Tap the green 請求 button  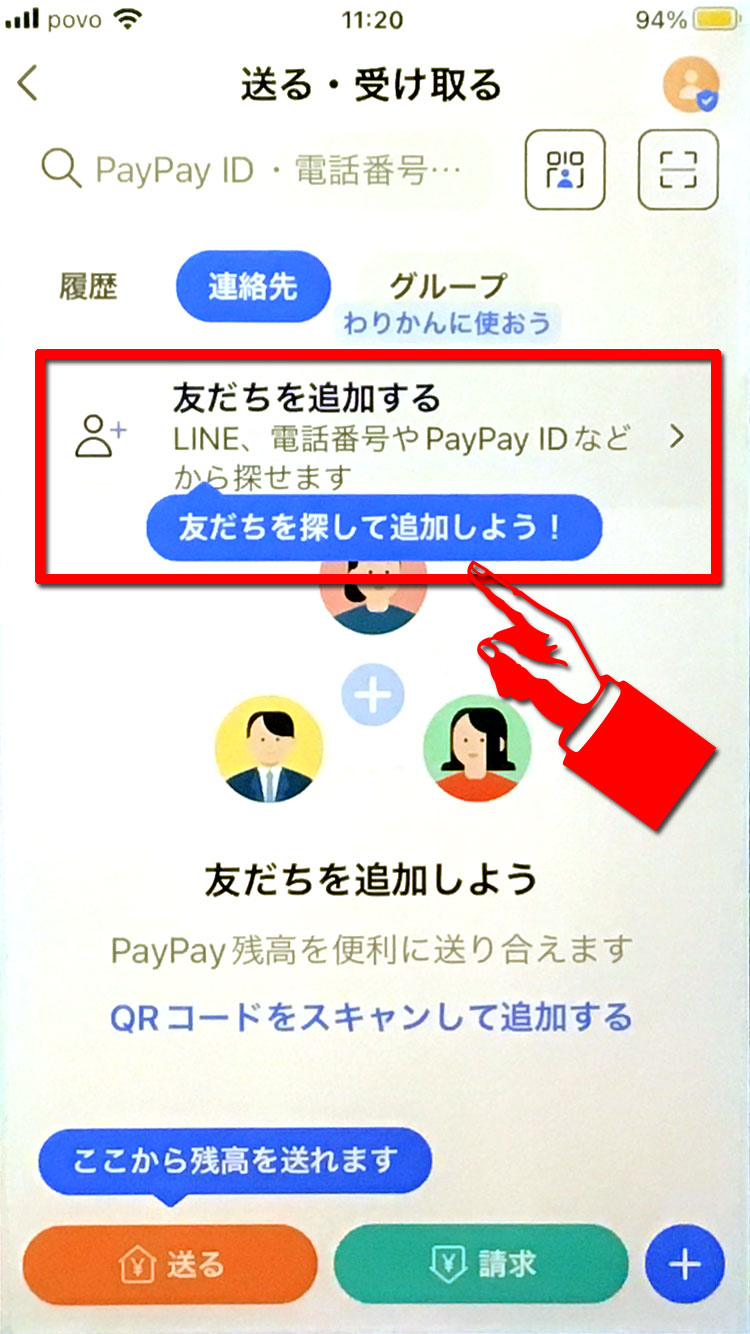(481, 1265)
